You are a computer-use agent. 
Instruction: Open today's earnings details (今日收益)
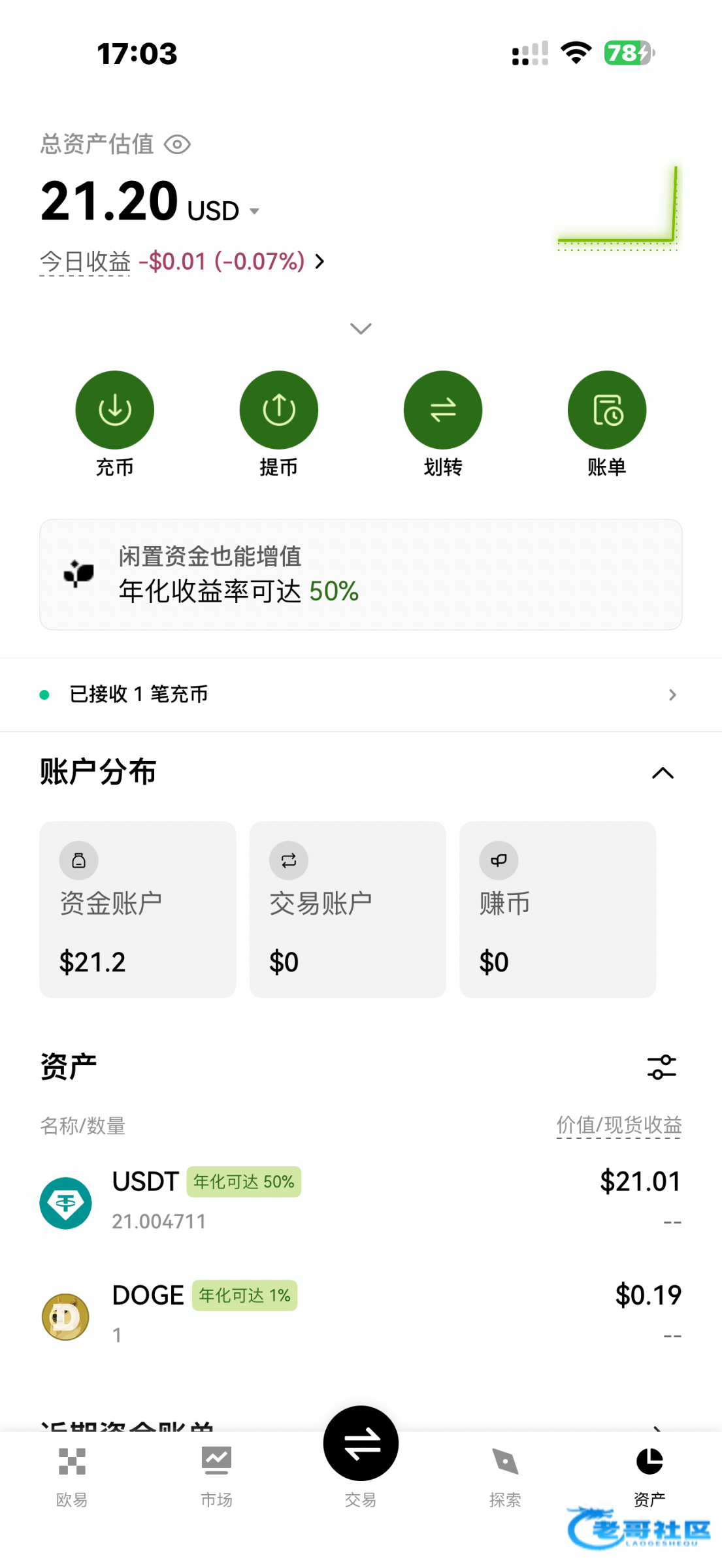tap(182, 262)
